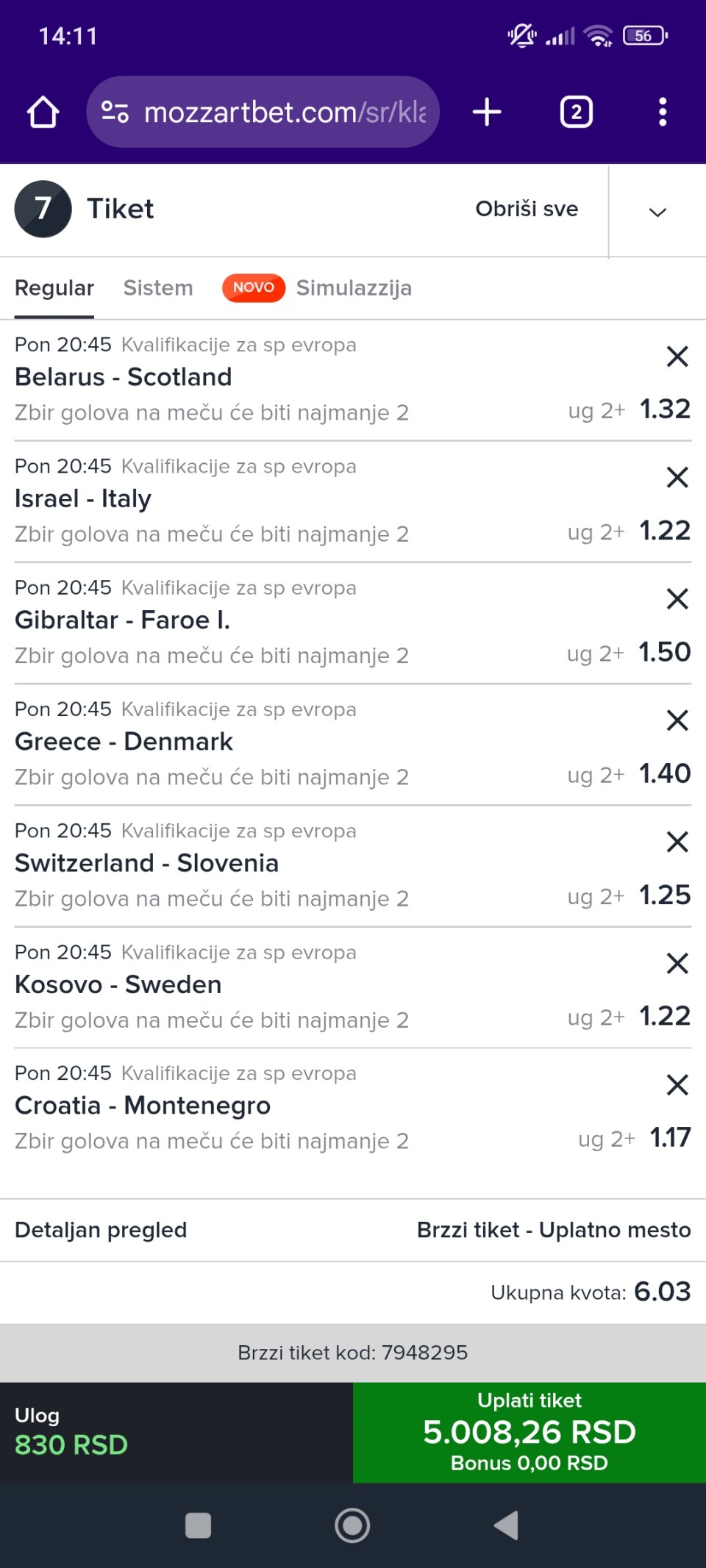Remove the Greece - Denmark pick
This screenshot has width=706, height=1568.
click(677, 720)
